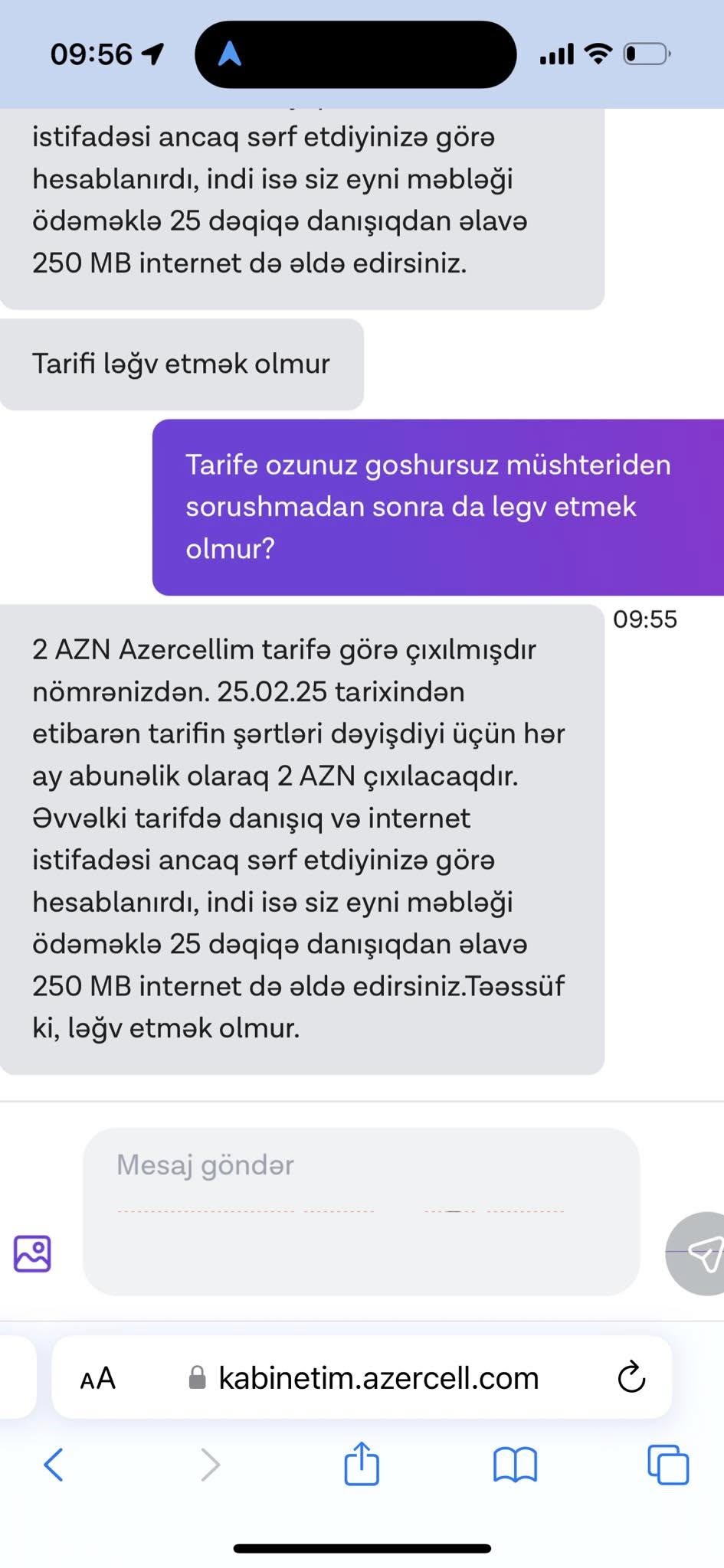Go forward in Safari
Viewport: 724px width, 1568px height.
coord(209,1465)
